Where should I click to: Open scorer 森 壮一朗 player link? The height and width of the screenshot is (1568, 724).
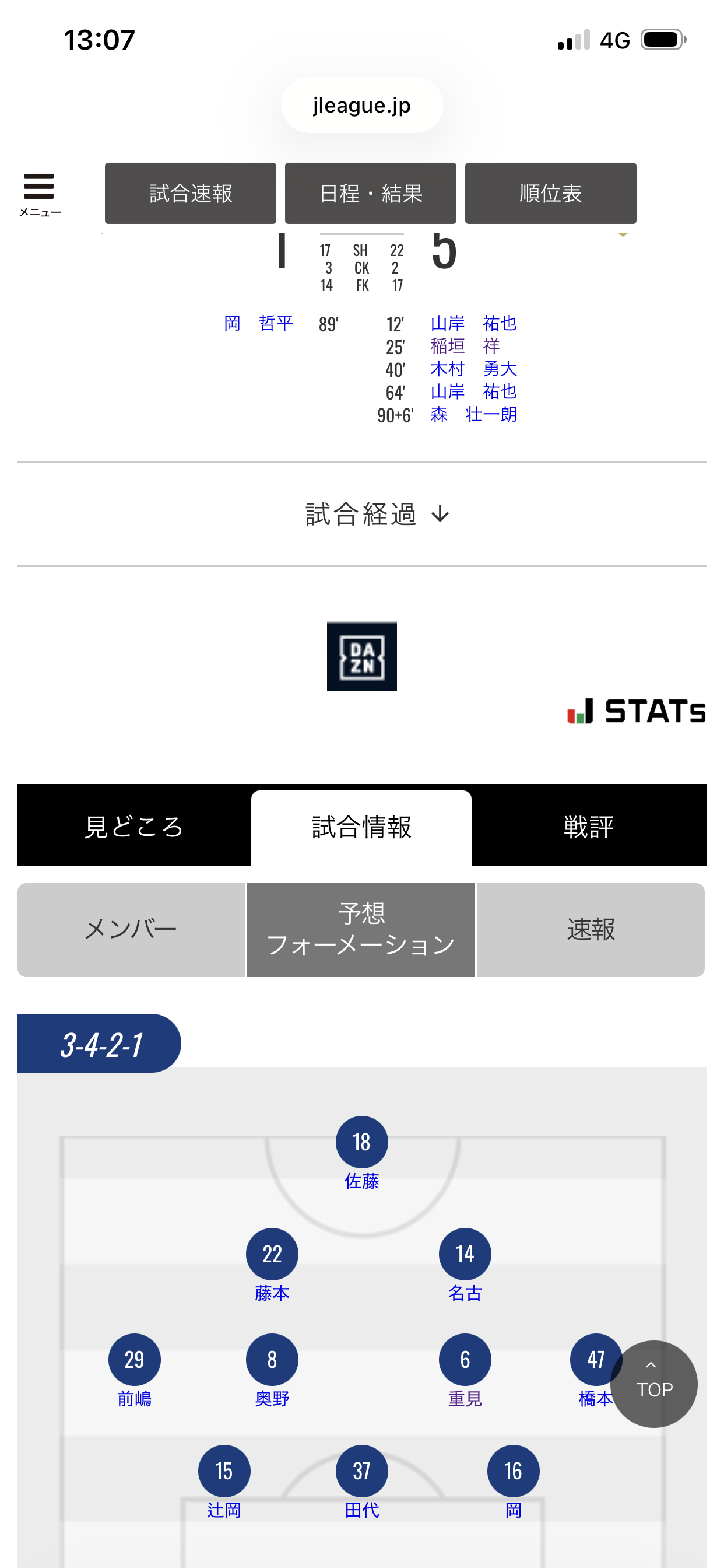tap(473, 415)
